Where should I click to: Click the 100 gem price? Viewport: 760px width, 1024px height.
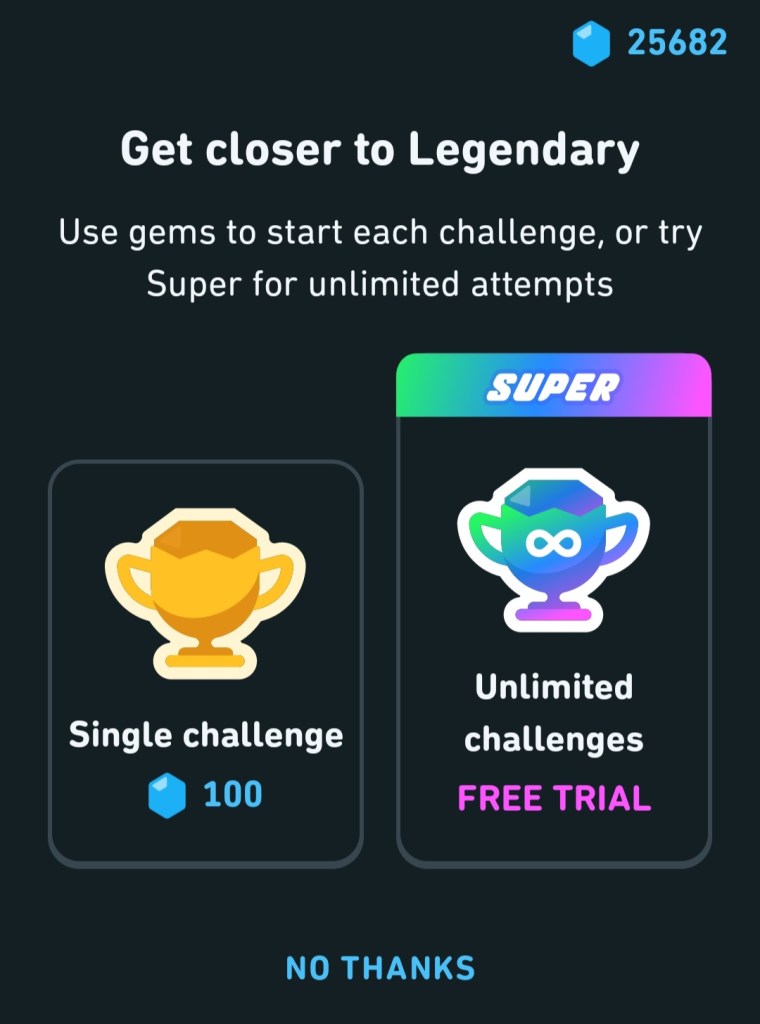point(232,796)
